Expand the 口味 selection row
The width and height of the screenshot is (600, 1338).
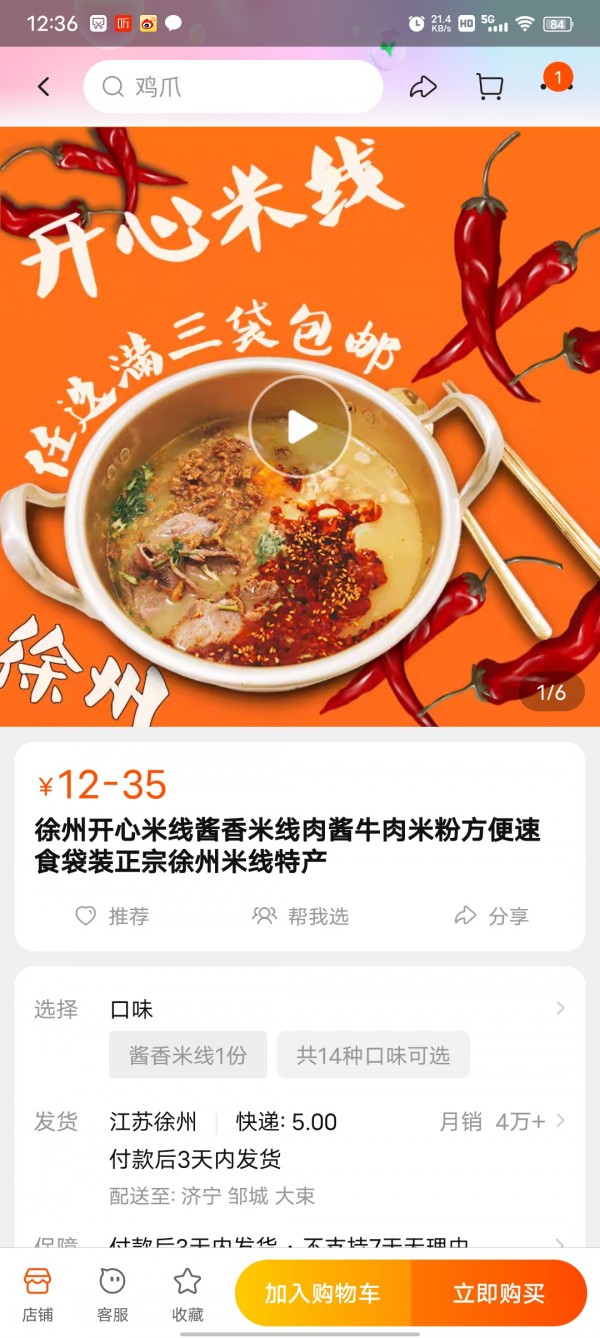coord(559,1009)
